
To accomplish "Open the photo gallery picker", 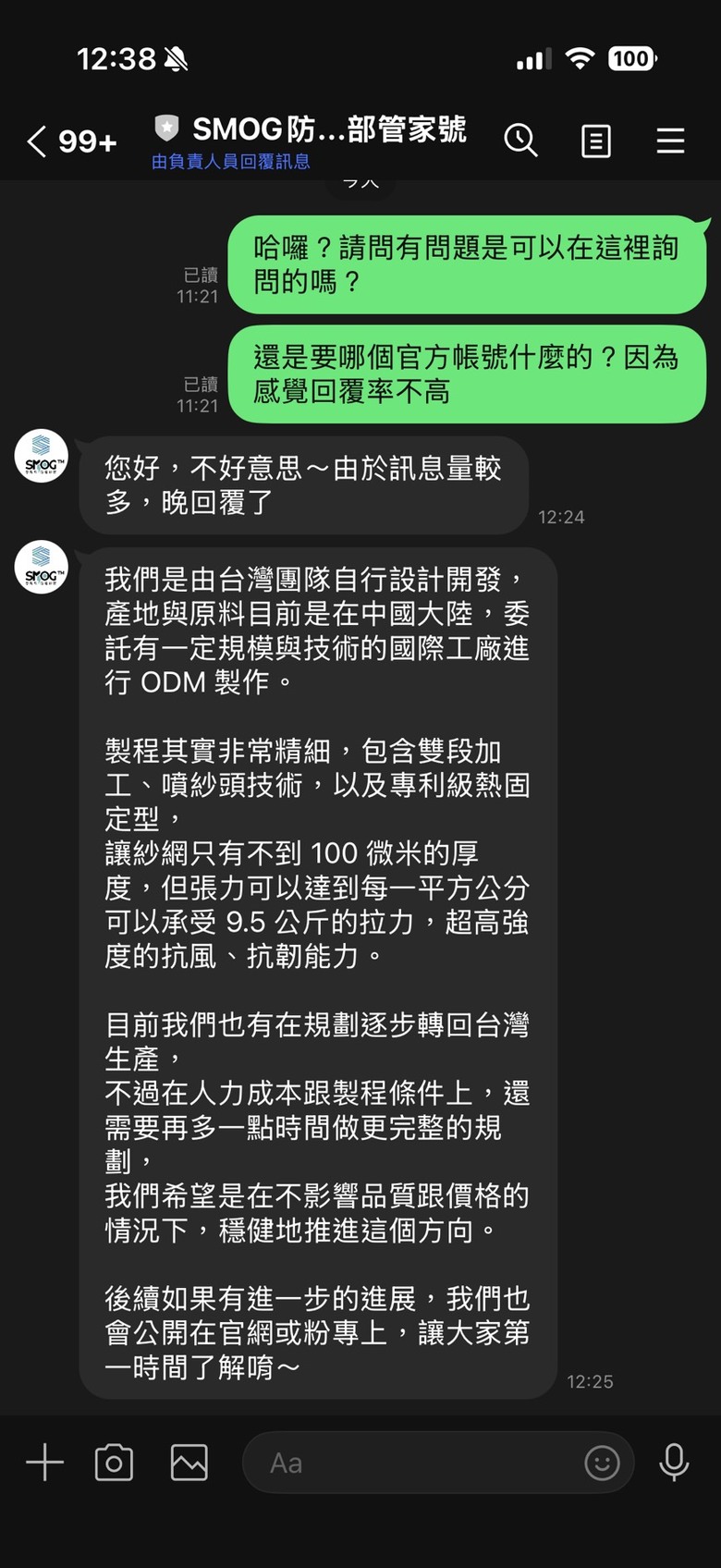I will point(189,1462).
